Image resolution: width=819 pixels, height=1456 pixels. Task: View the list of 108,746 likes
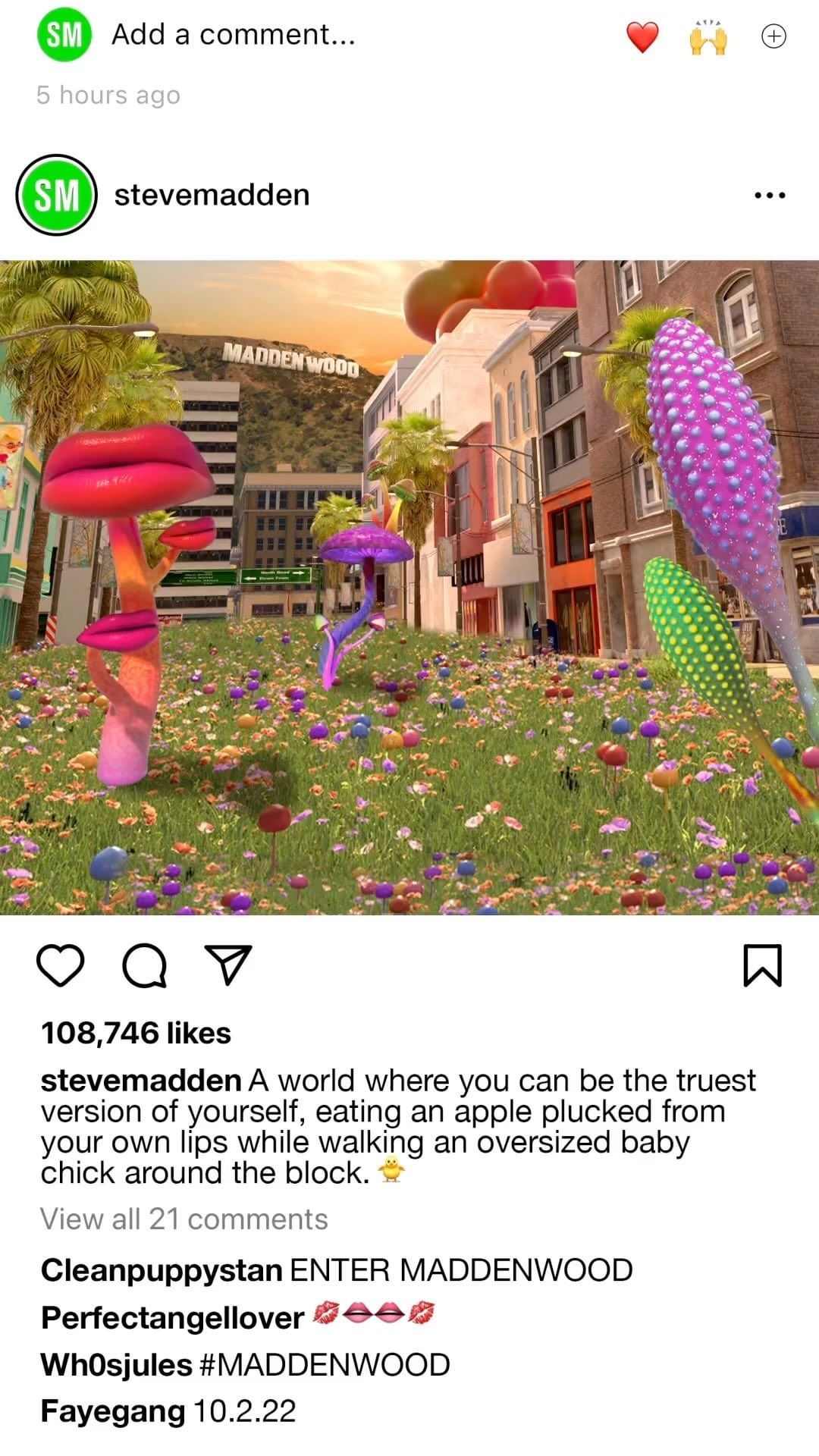pyautogui.click(x=136, y=1033)
